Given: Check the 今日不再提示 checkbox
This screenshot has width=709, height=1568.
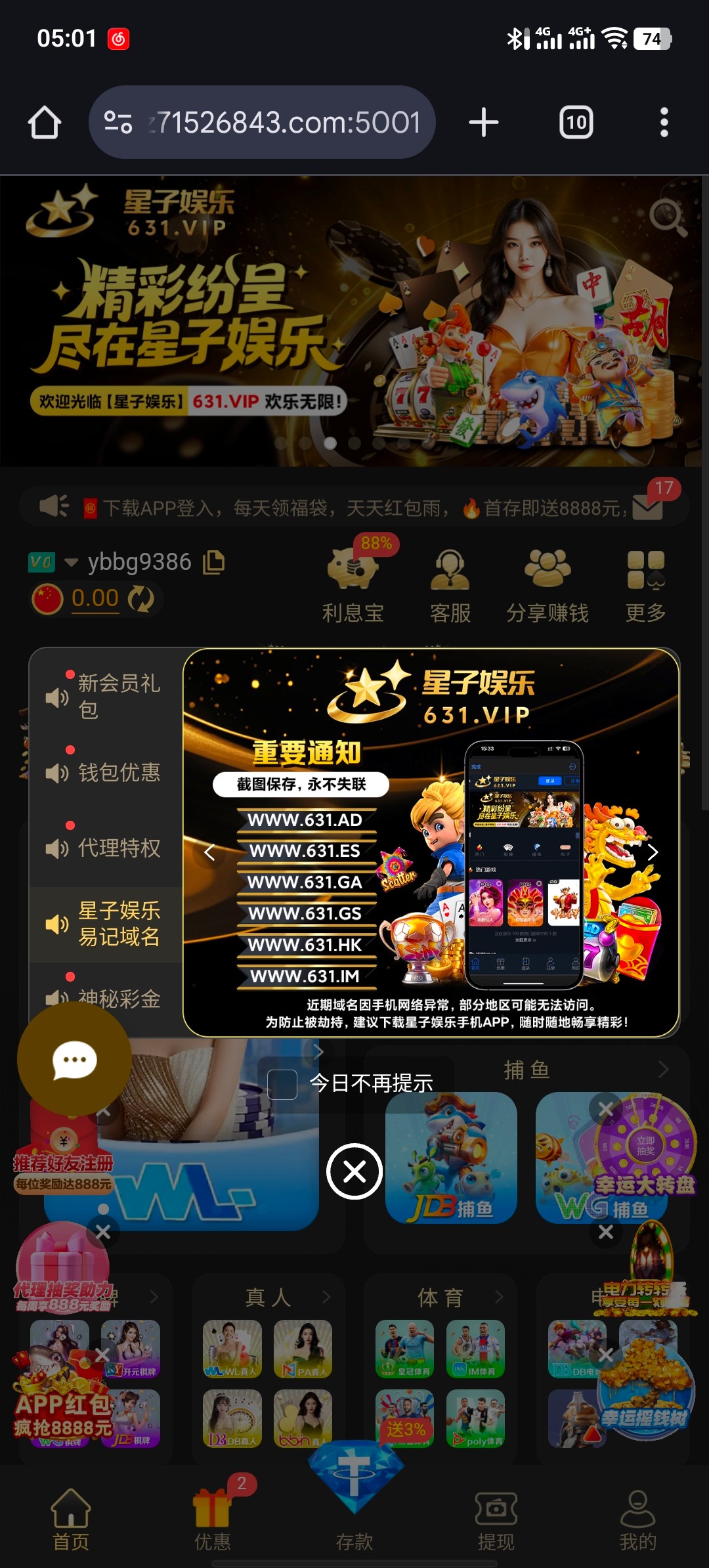Looking at the screenshot, I should click(x=283, y=1084).
